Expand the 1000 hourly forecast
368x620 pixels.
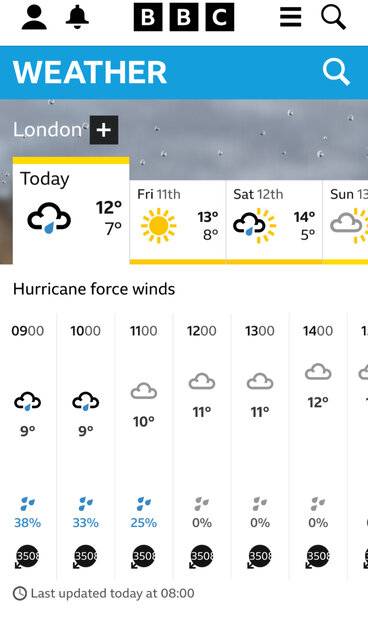pos(86,446)
